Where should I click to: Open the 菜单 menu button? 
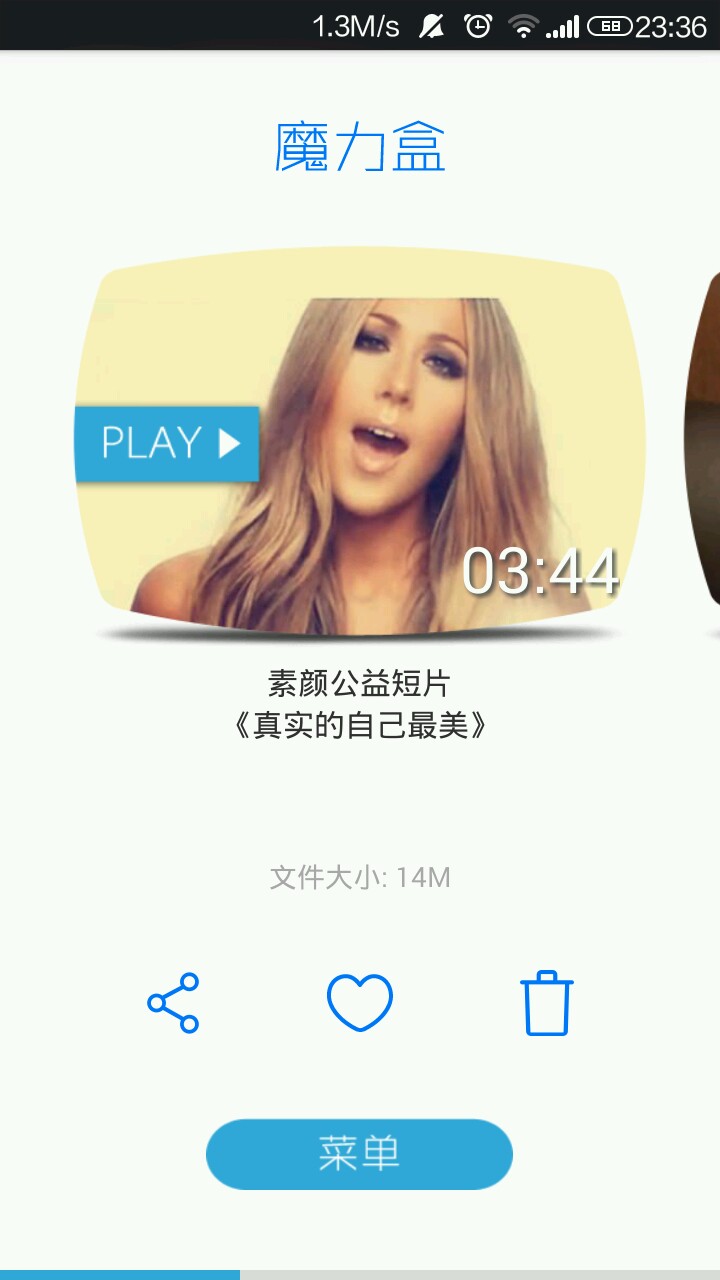[x=359, y=1154]
